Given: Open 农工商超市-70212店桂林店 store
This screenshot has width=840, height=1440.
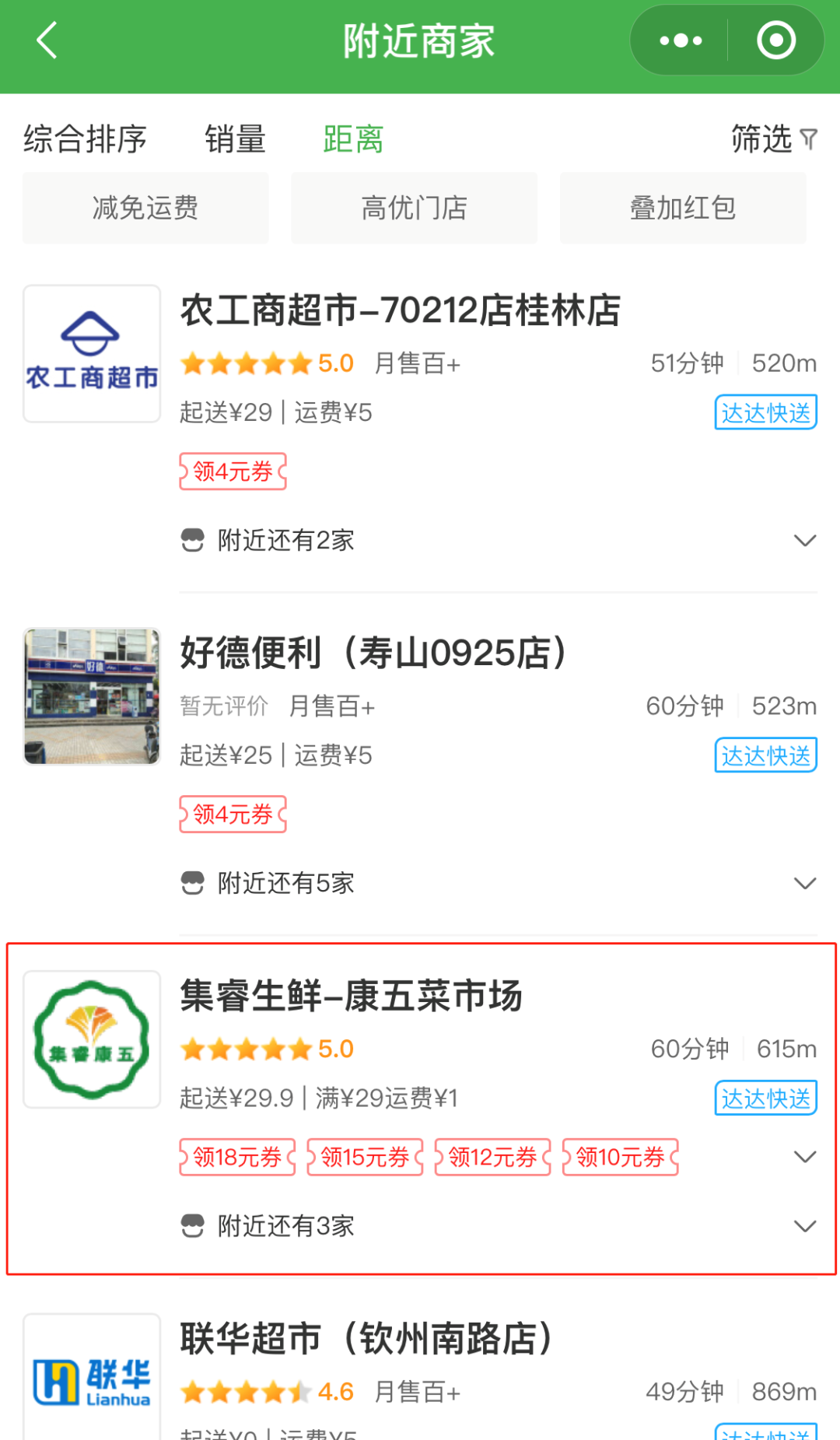Looking at the screenshot, I should (400, 310).
